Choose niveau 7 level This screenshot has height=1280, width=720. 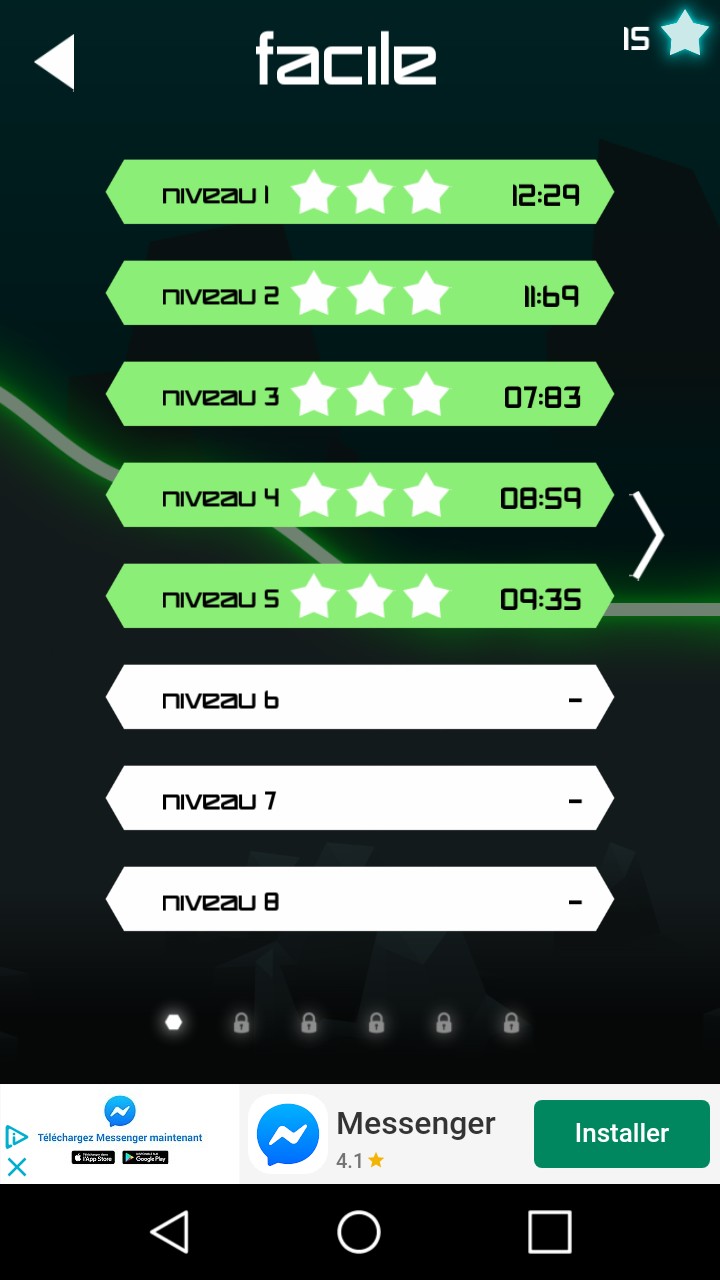[360, 798]
